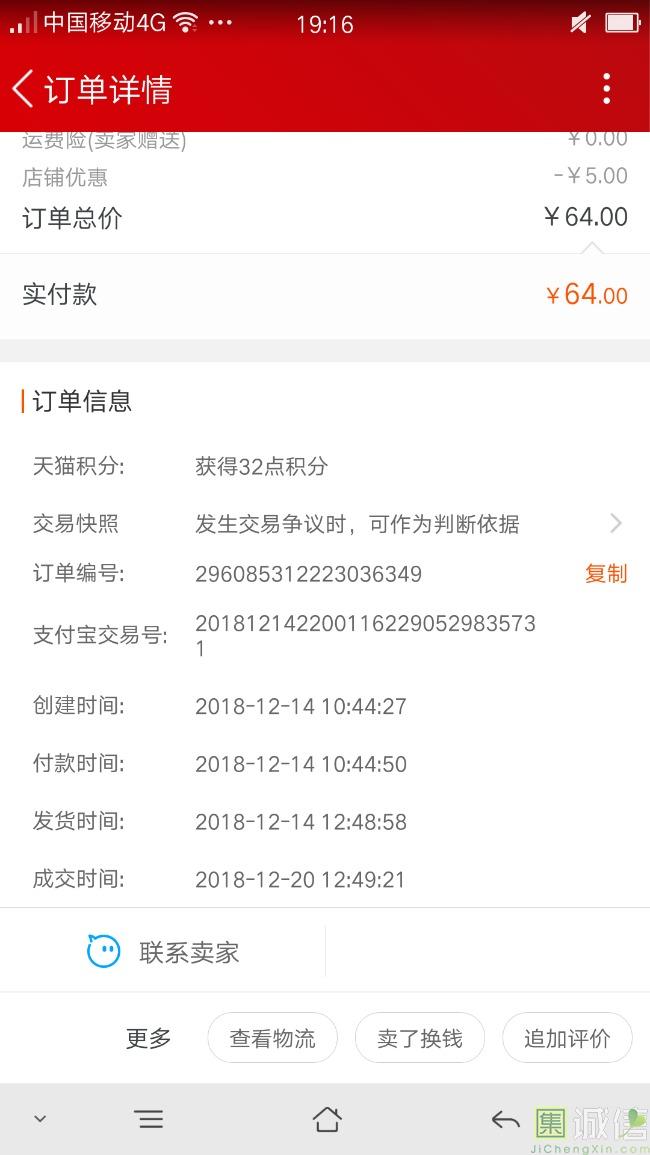
Task: Copy the order number with 复制
Action: 606,573
